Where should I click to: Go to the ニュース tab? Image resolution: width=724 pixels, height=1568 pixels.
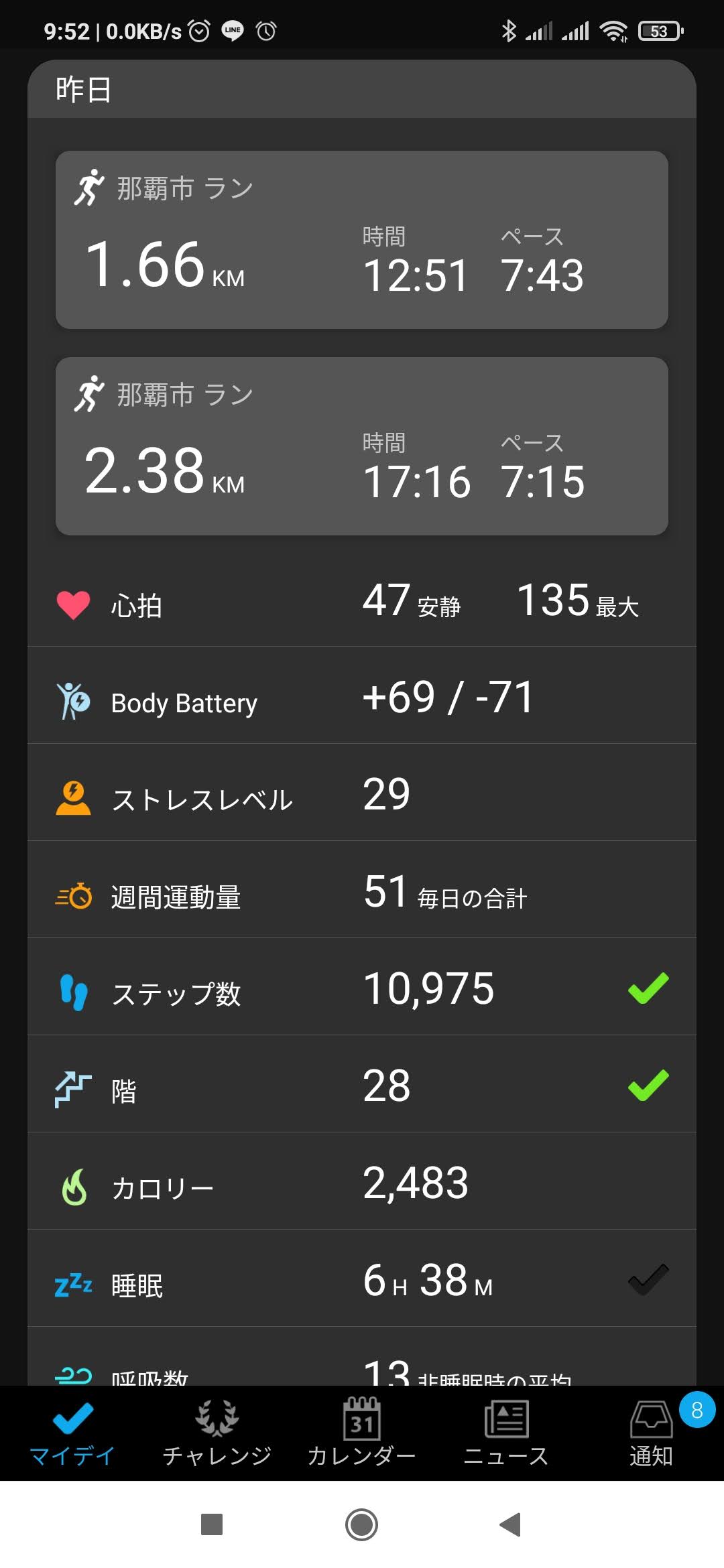click(507, 1433)
